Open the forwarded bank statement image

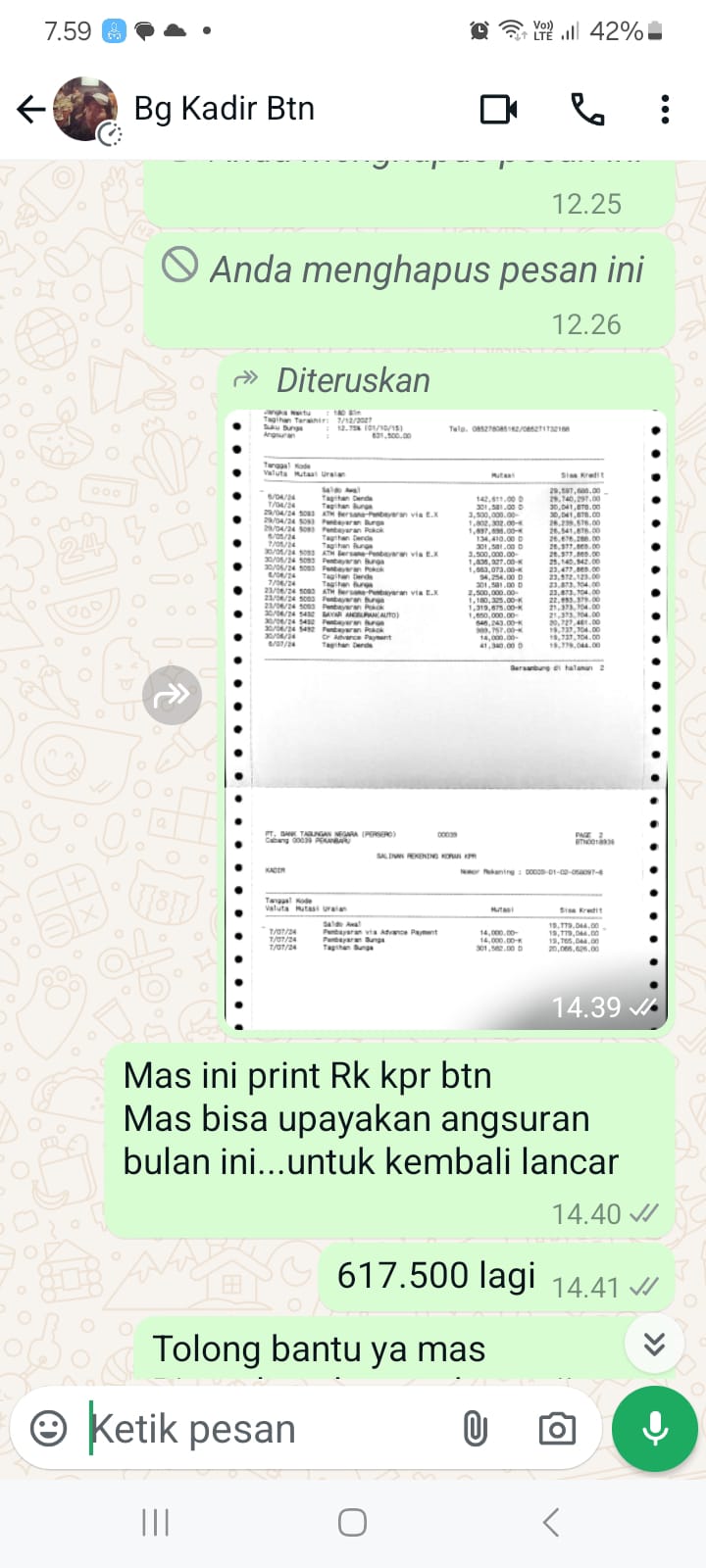[446, 717]
